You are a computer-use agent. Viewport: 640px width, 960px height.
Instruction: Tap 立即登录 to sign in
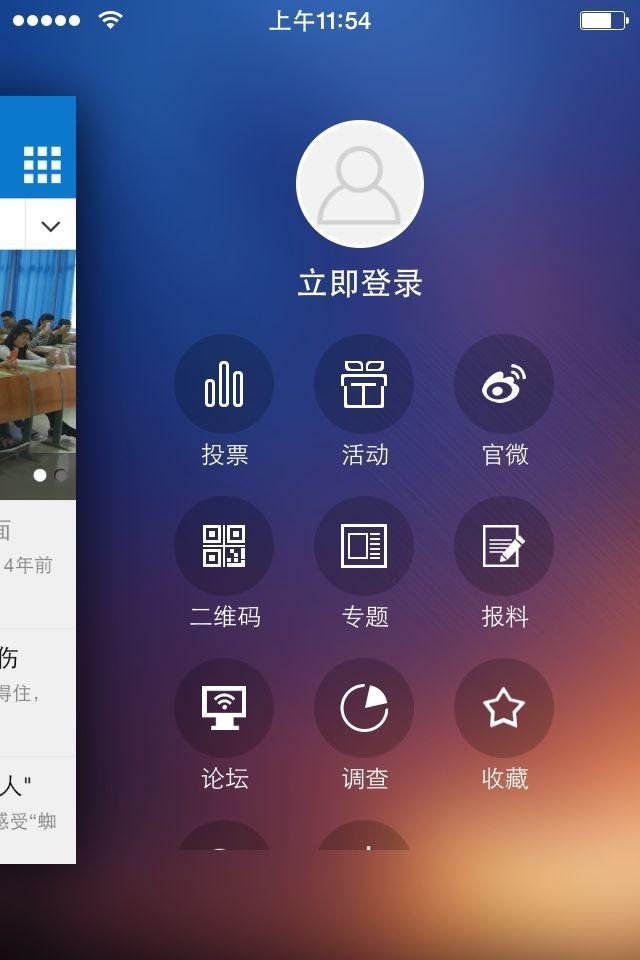coord(360,284)
